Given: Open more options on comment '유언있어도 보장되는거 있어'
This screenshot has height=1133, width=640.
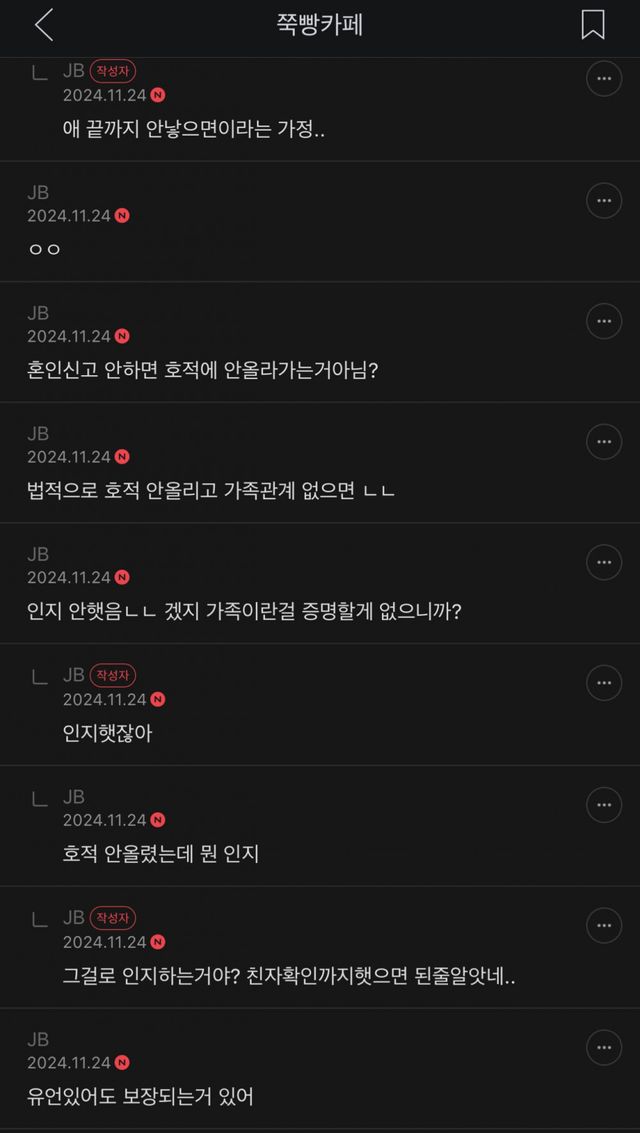Looking at the screenshot, I should [x=604, y=1048].
